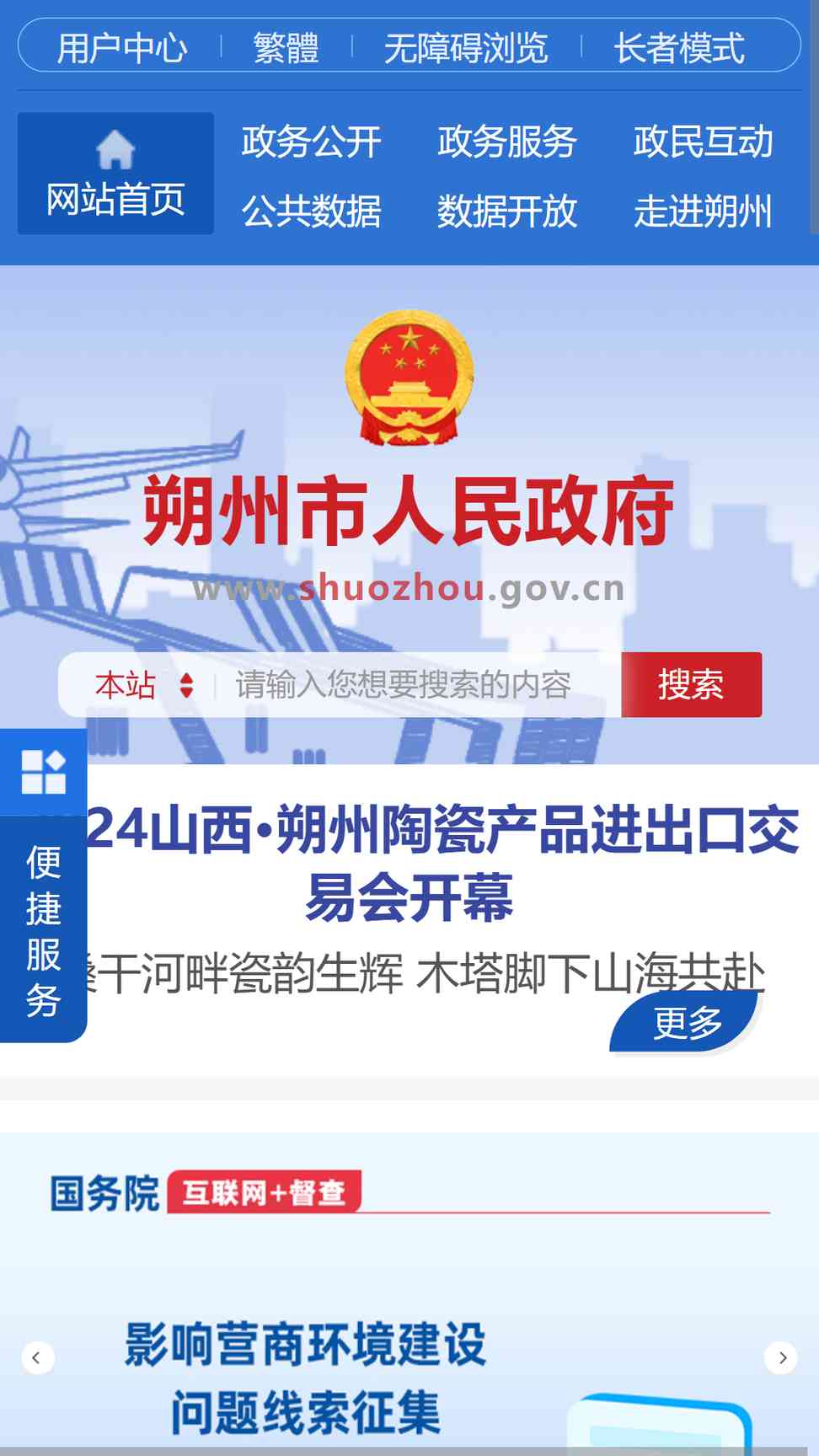819x1456 pixels.
Task: Switch site to 繁體 traditional Chinese
Action: 286,47
